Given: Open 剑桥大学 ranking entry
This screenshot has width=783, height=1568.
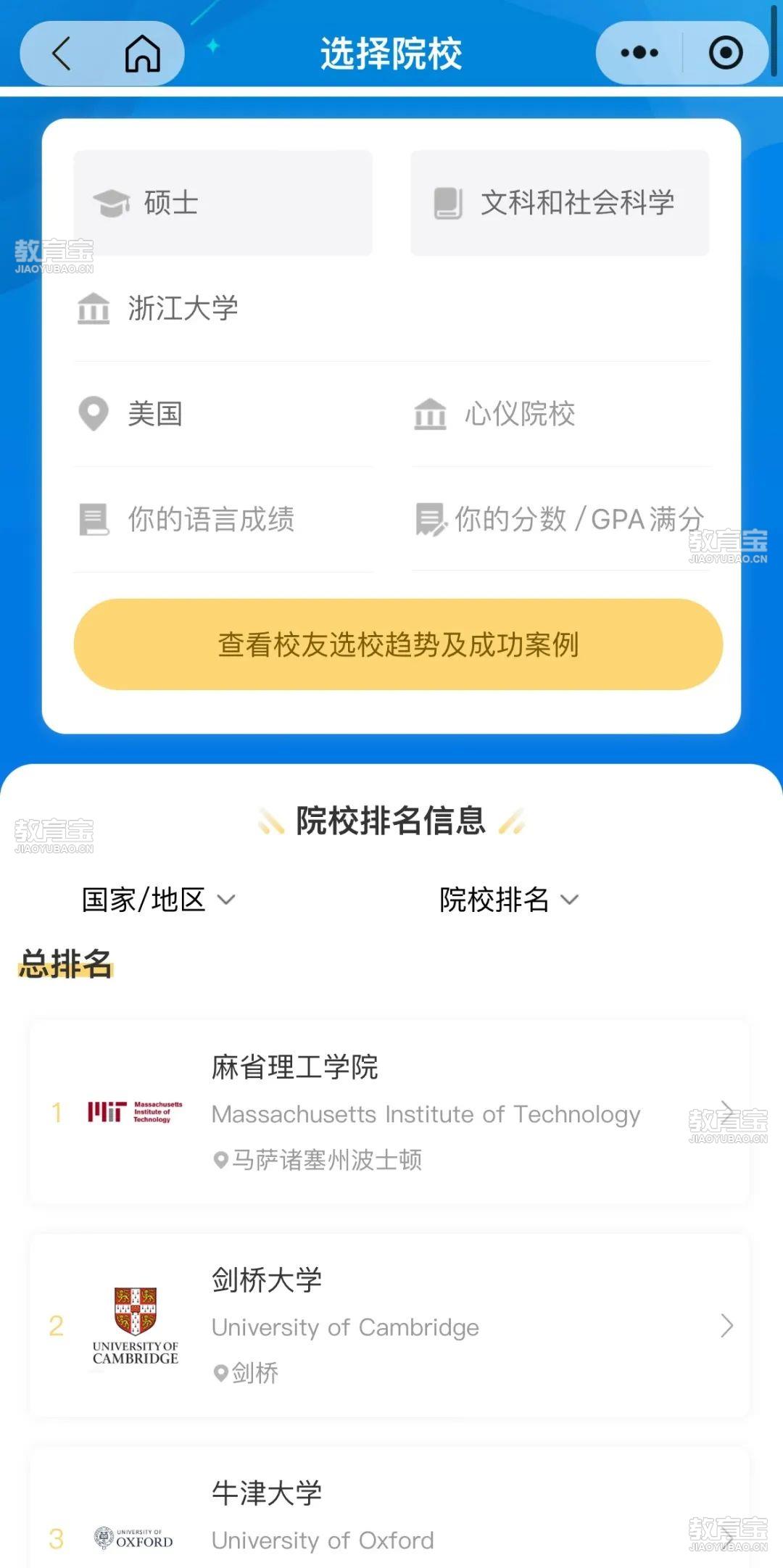Looking at the screenshot, I should 389,1325.
